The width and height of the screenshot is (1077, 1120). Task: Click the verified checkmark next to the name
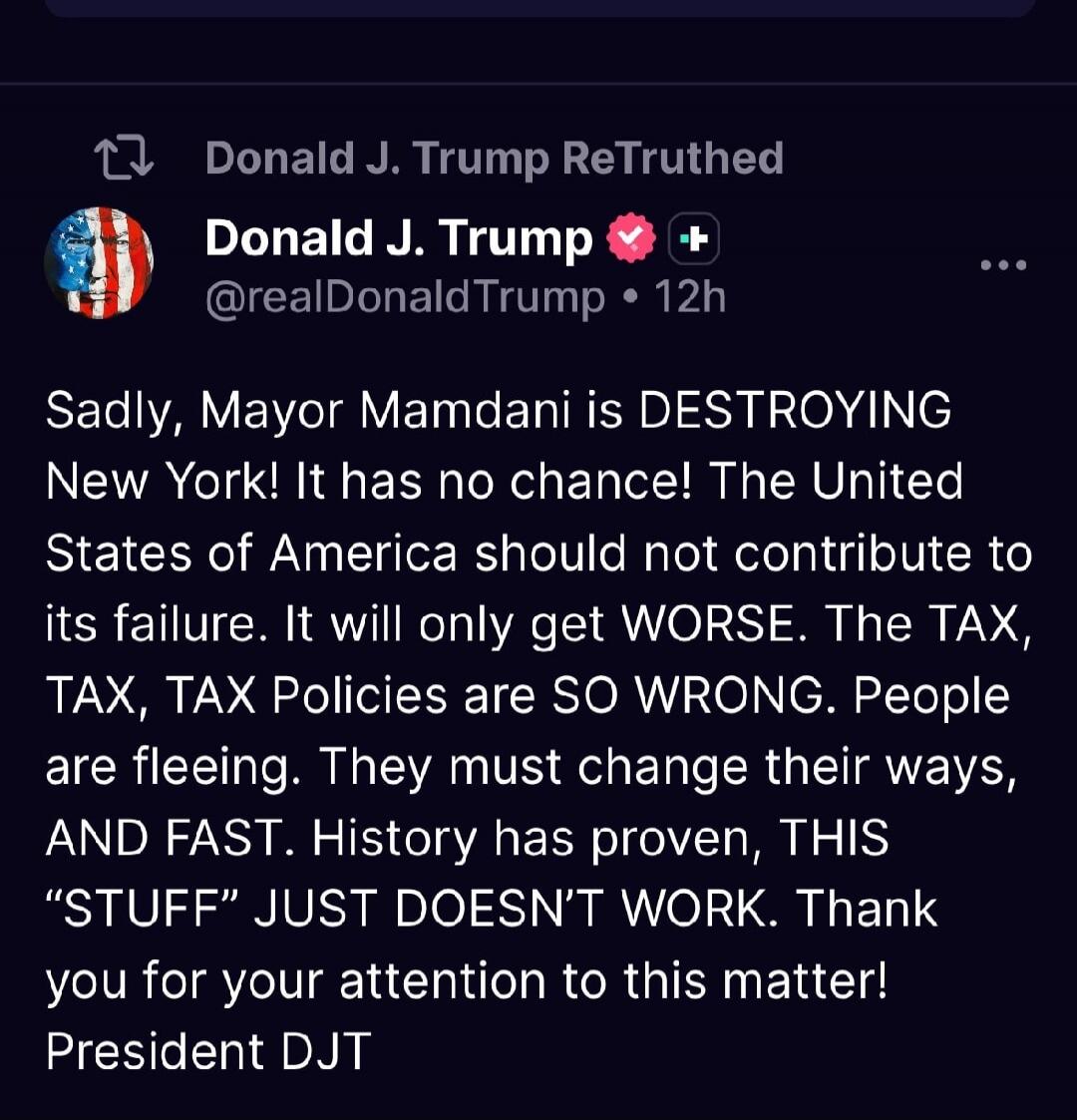(x=630, y=236)
